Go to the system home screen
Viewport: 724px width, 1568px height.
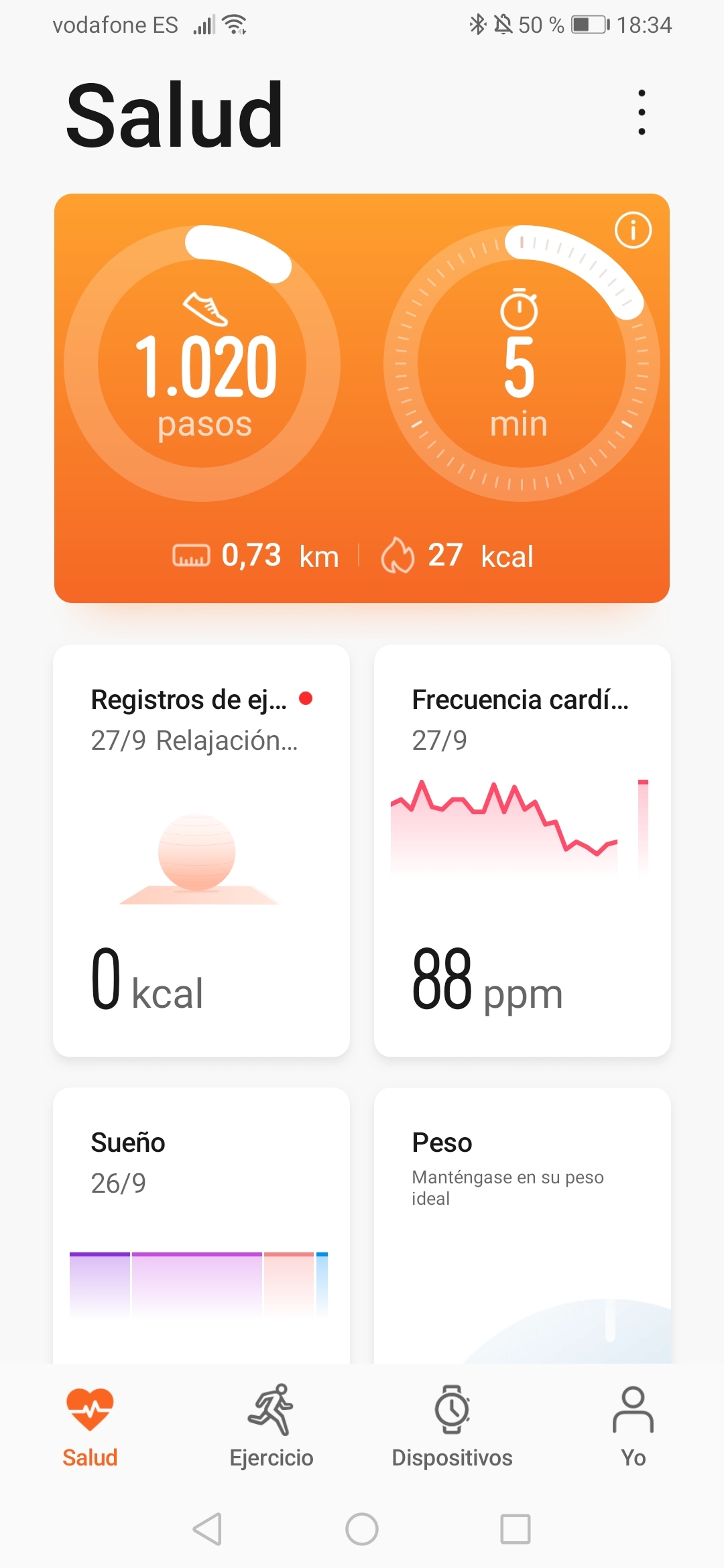[x=362, y=1529]
